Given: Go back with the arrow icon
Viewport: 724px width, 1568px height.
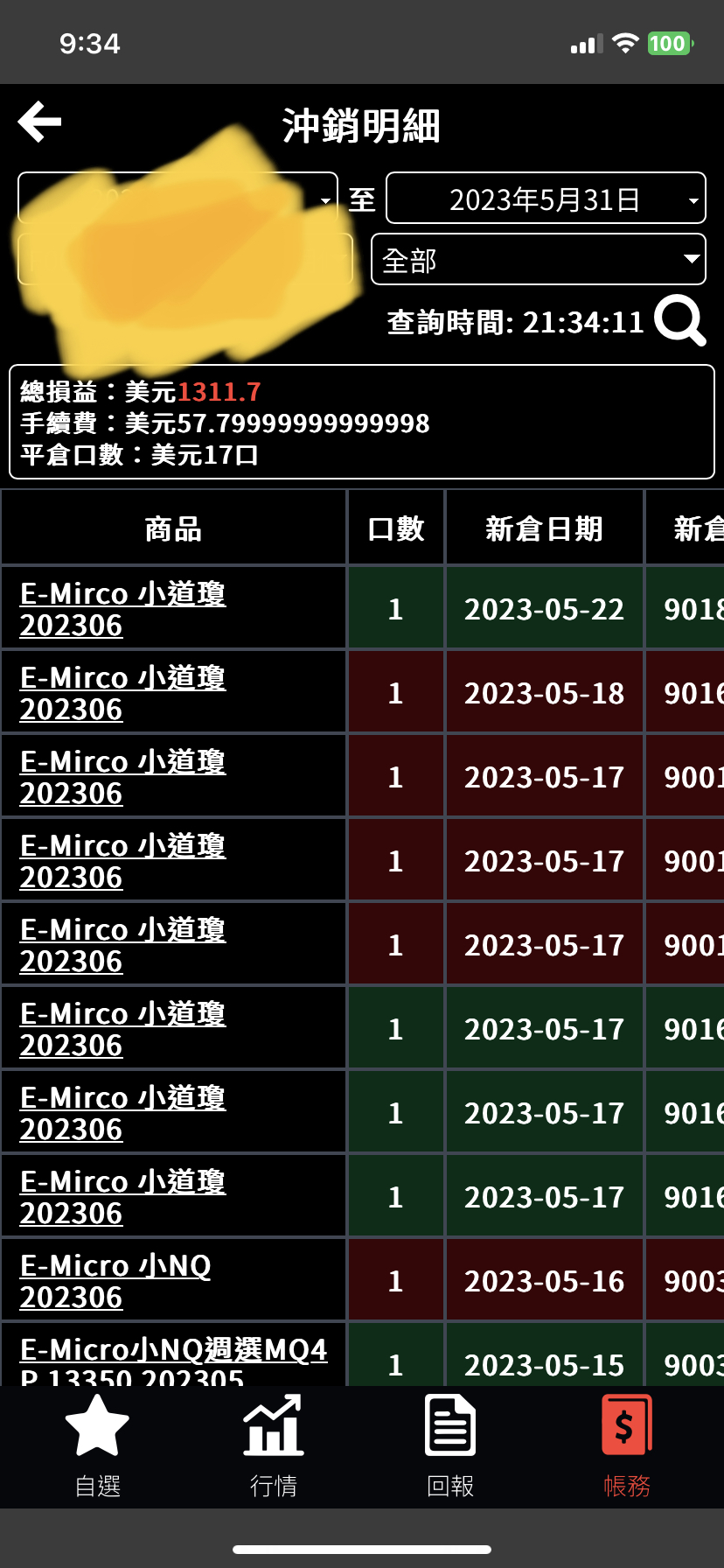Looking at the screenshot, I should tap(39, 122).
